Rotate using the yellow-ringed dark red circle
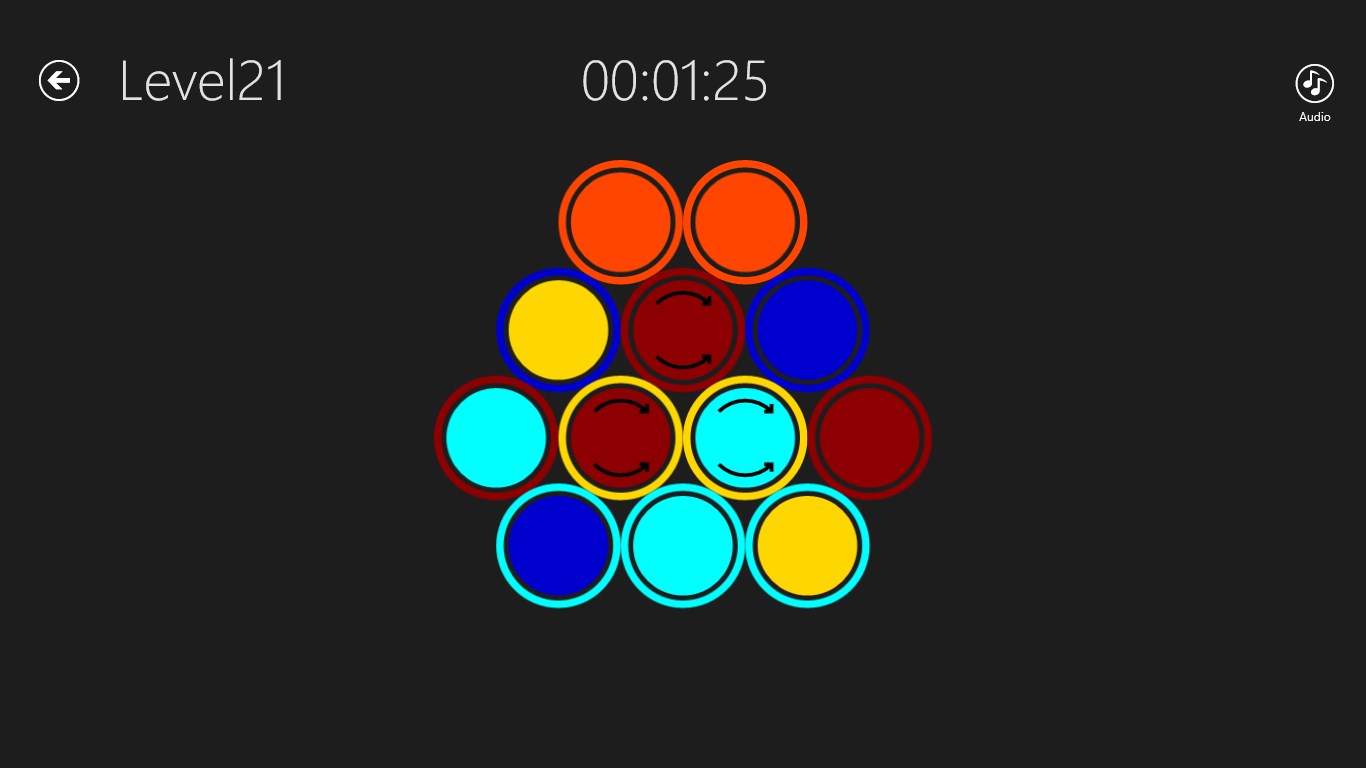 click(x=620, y=438)
